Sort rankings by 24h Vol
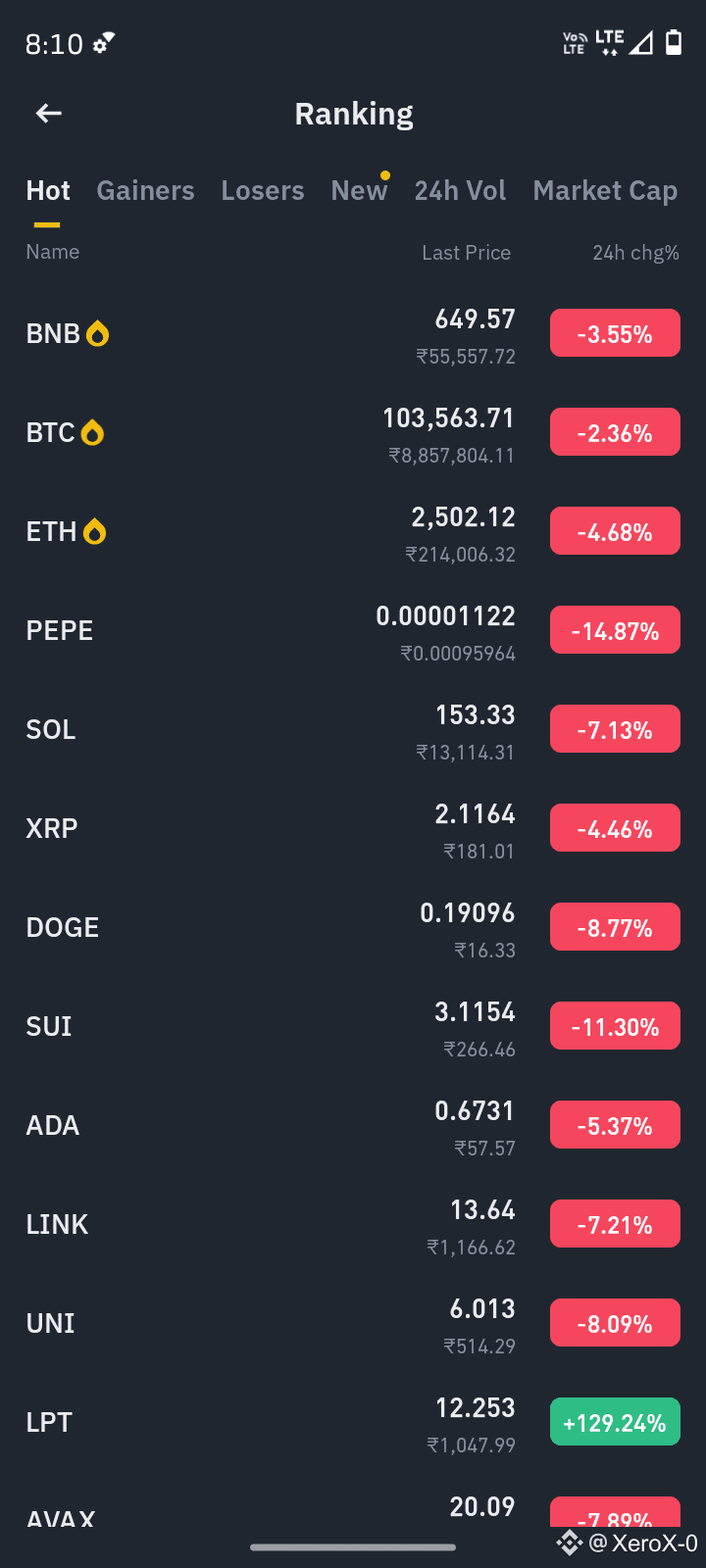 pyautogui.click(x=461, y=190)
